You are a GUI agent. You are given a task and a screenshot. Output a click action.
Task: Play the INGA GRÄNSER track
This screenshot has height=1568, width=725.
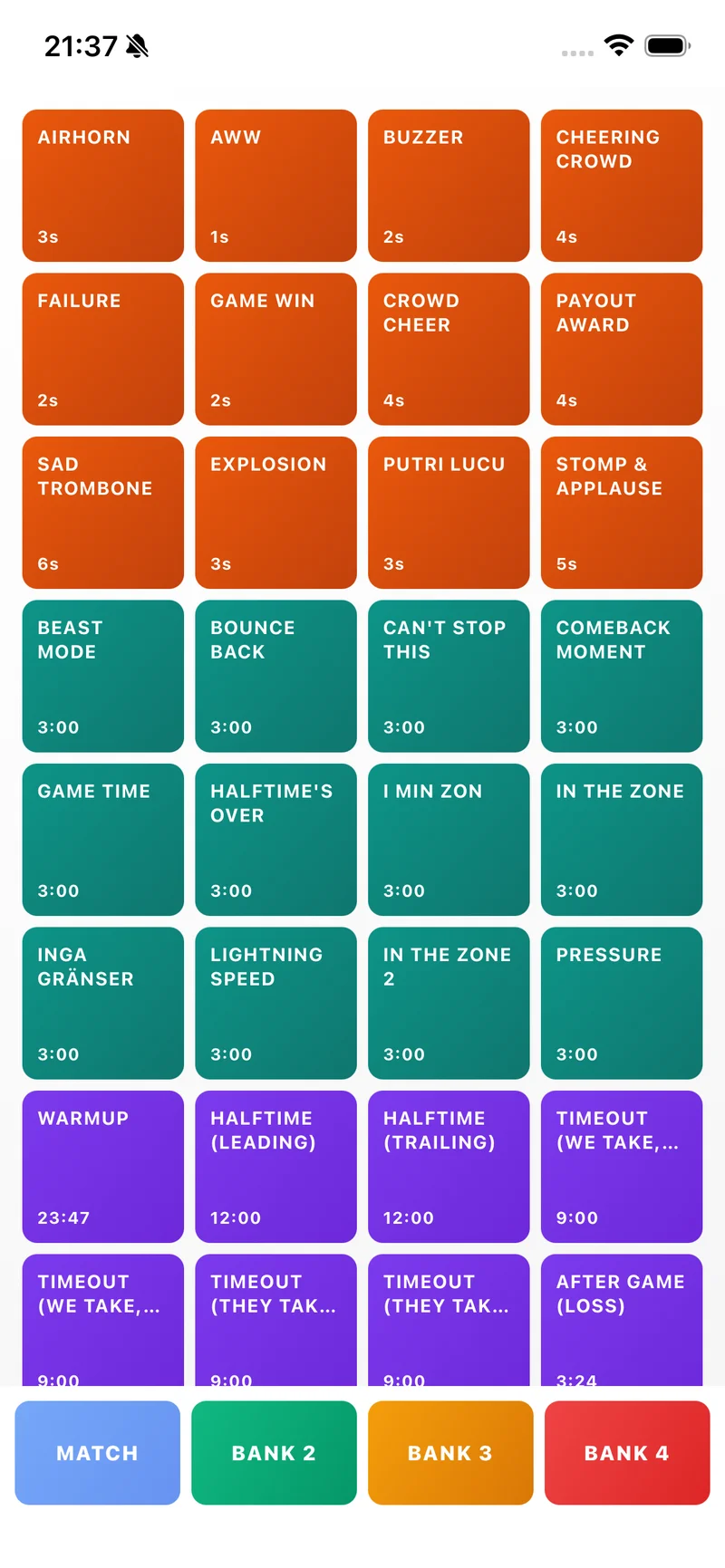point(102,1003)
